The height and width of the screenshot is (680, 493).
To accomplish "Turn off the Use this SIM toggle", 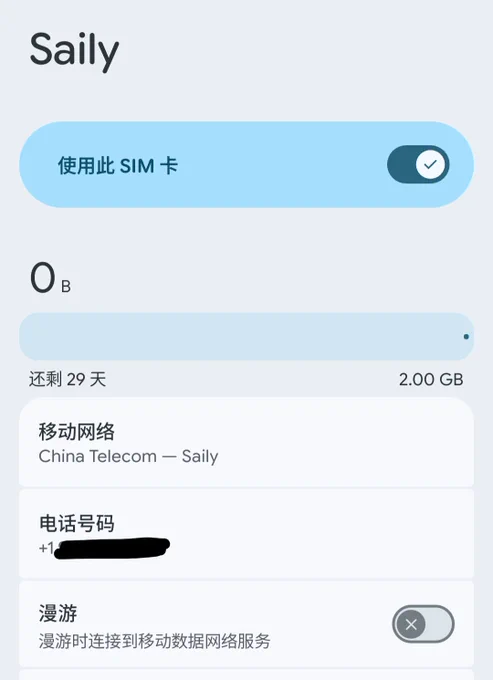I will (418, 164).
